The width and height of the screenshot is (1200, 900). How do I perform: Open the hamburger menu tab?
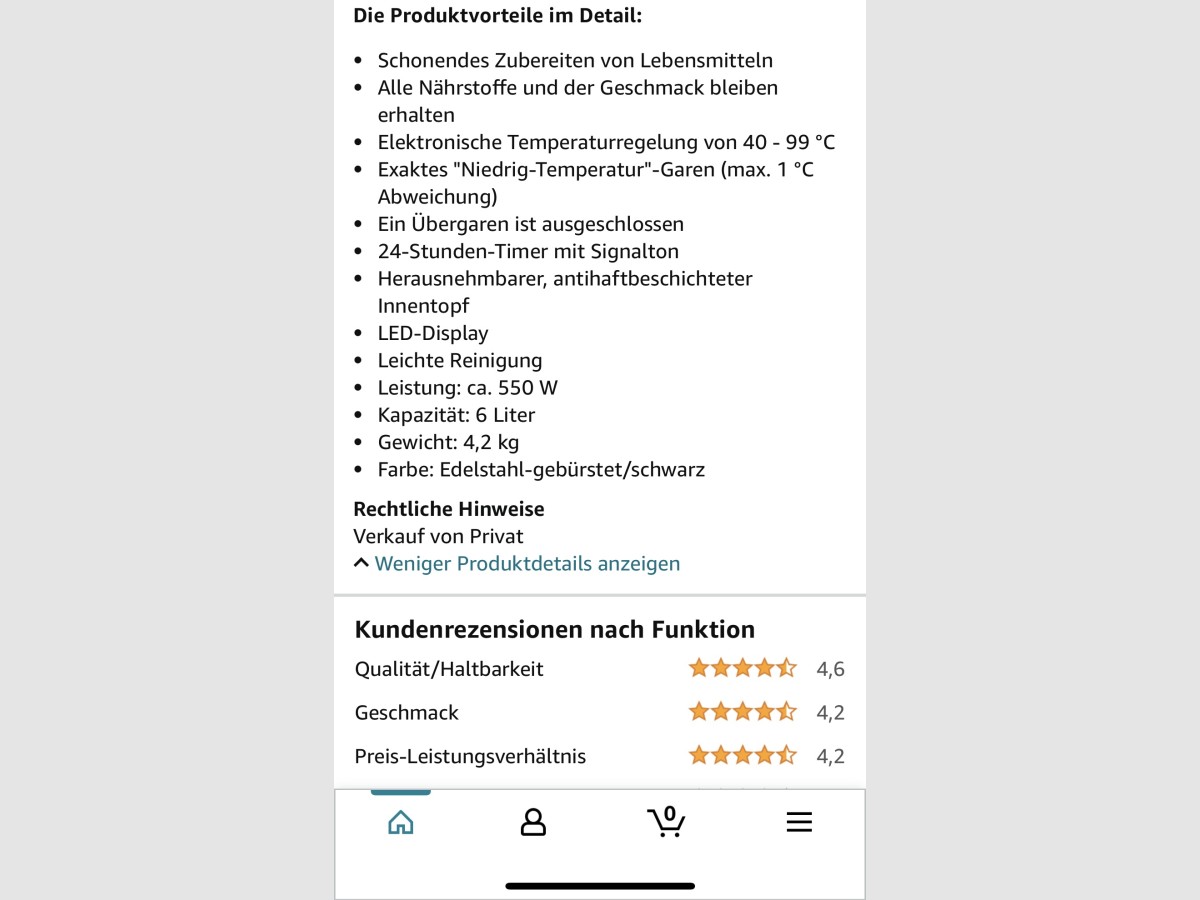799,822
